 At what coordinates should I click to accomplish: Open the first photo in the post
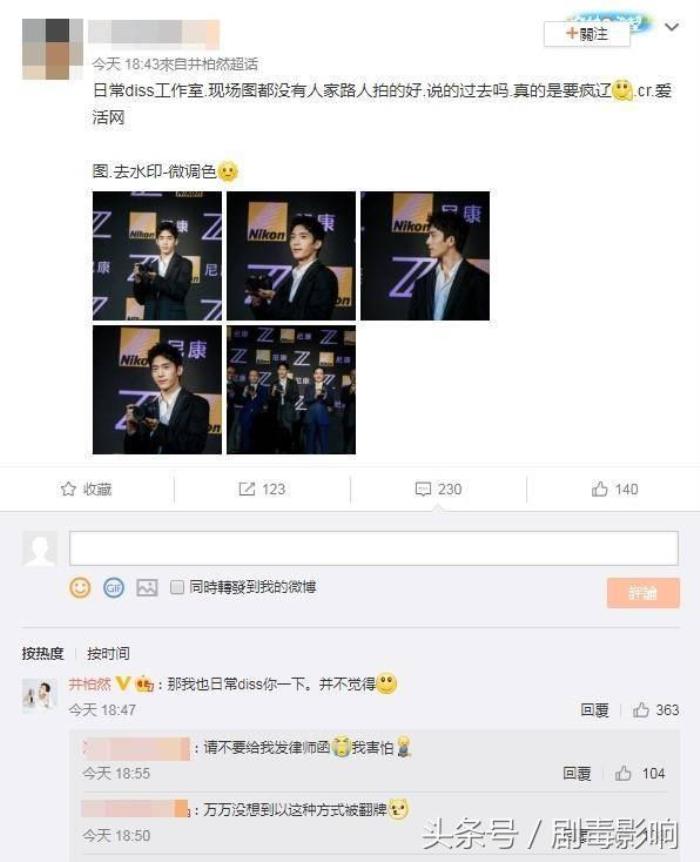pyautogui.click(x=157, y=256)
